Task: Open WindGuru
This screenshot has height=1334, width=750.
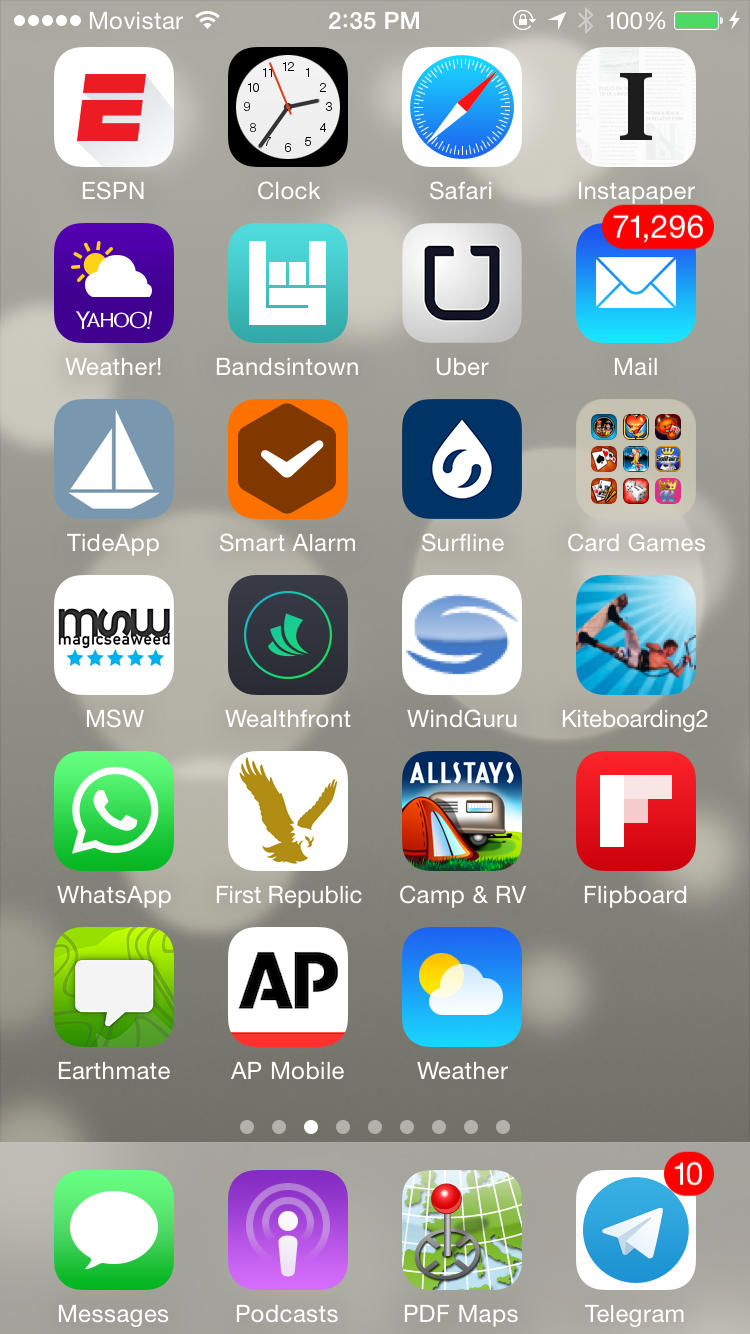Action: coord(462,635)
